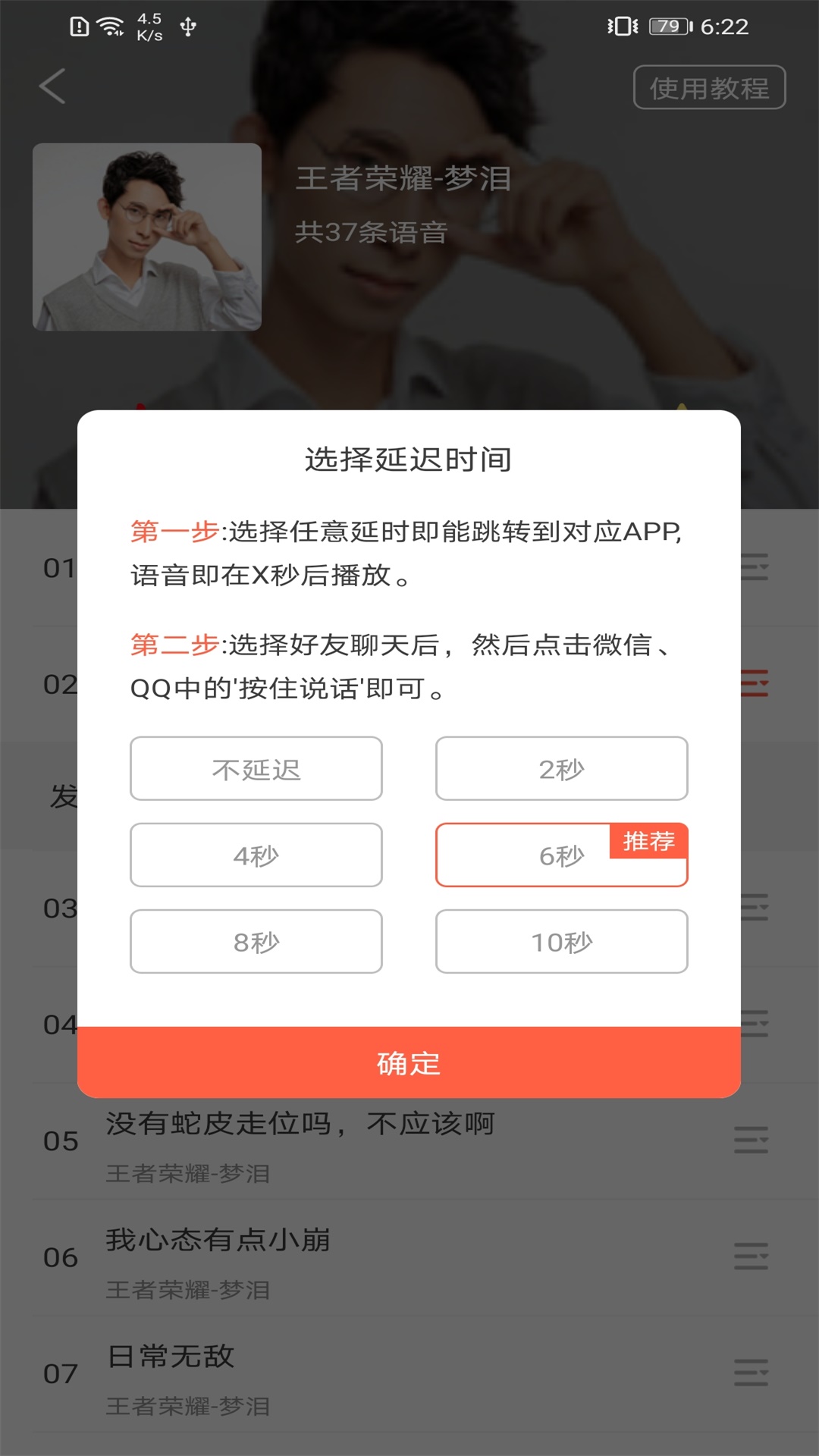
Task: Select the 不延迟 no-delay option
Action: pyautogui.click(x=256, y=769)
